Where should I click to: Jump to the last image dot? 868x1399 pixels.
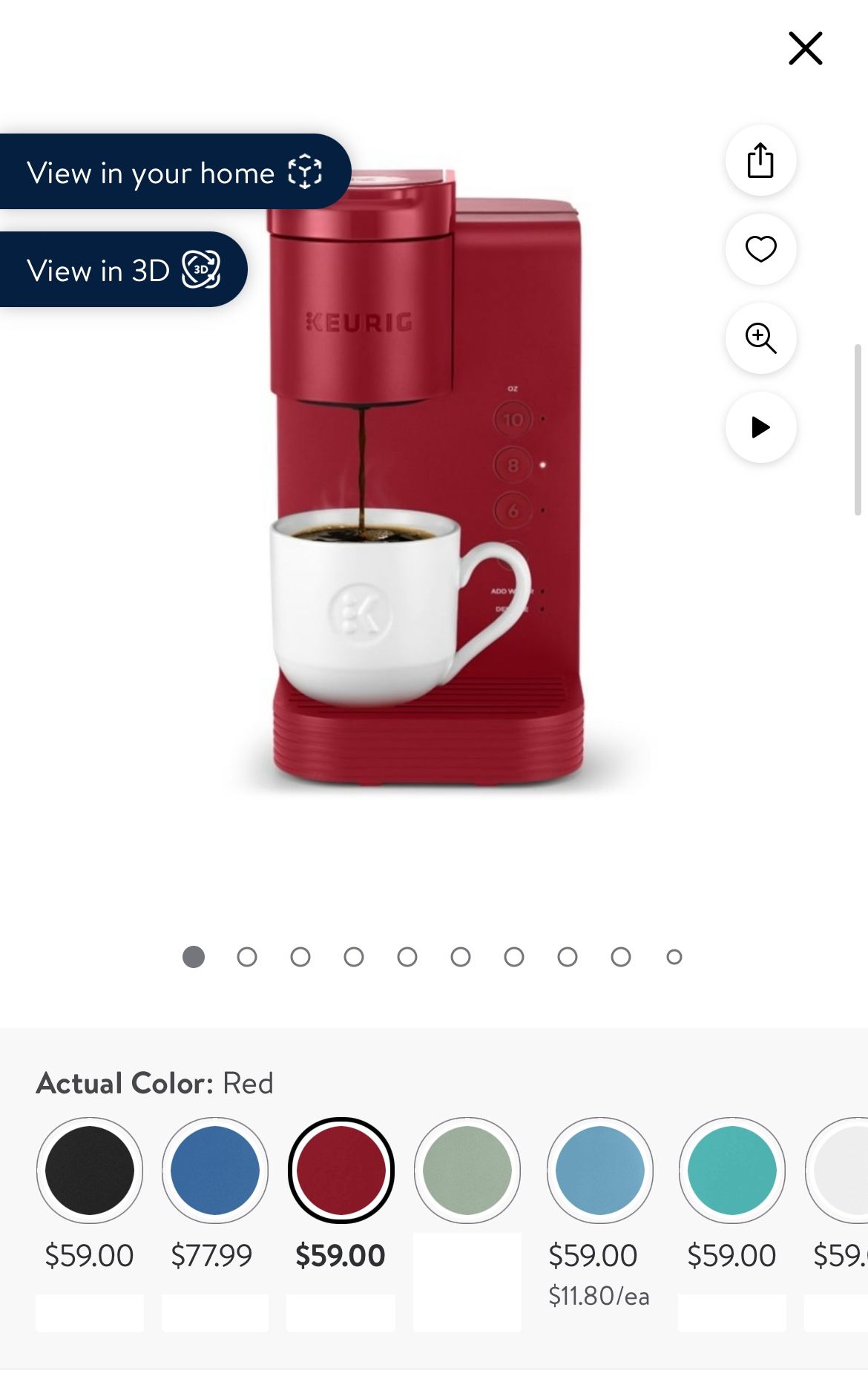click(x=674, y=957)
